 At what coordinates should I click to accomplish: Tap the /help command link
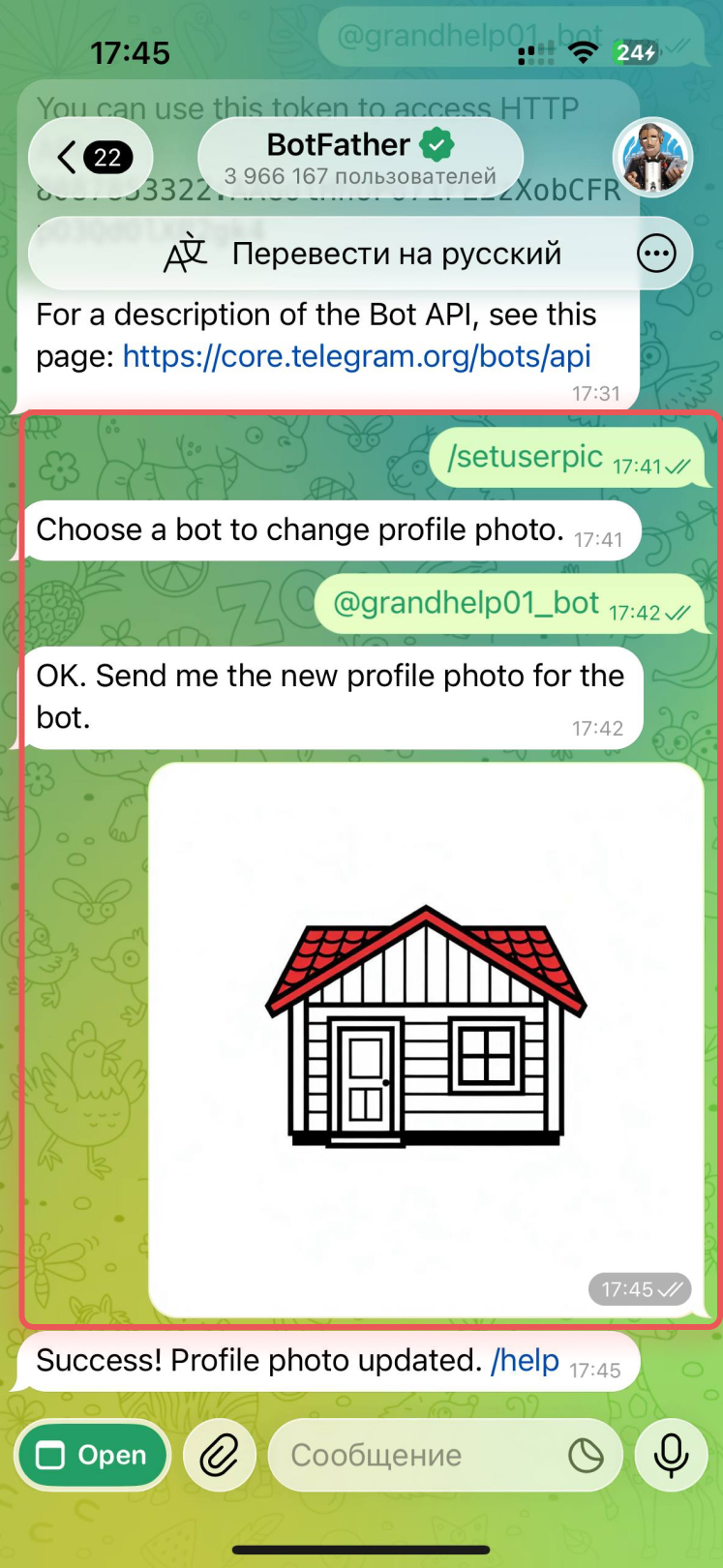point(525,1360)
